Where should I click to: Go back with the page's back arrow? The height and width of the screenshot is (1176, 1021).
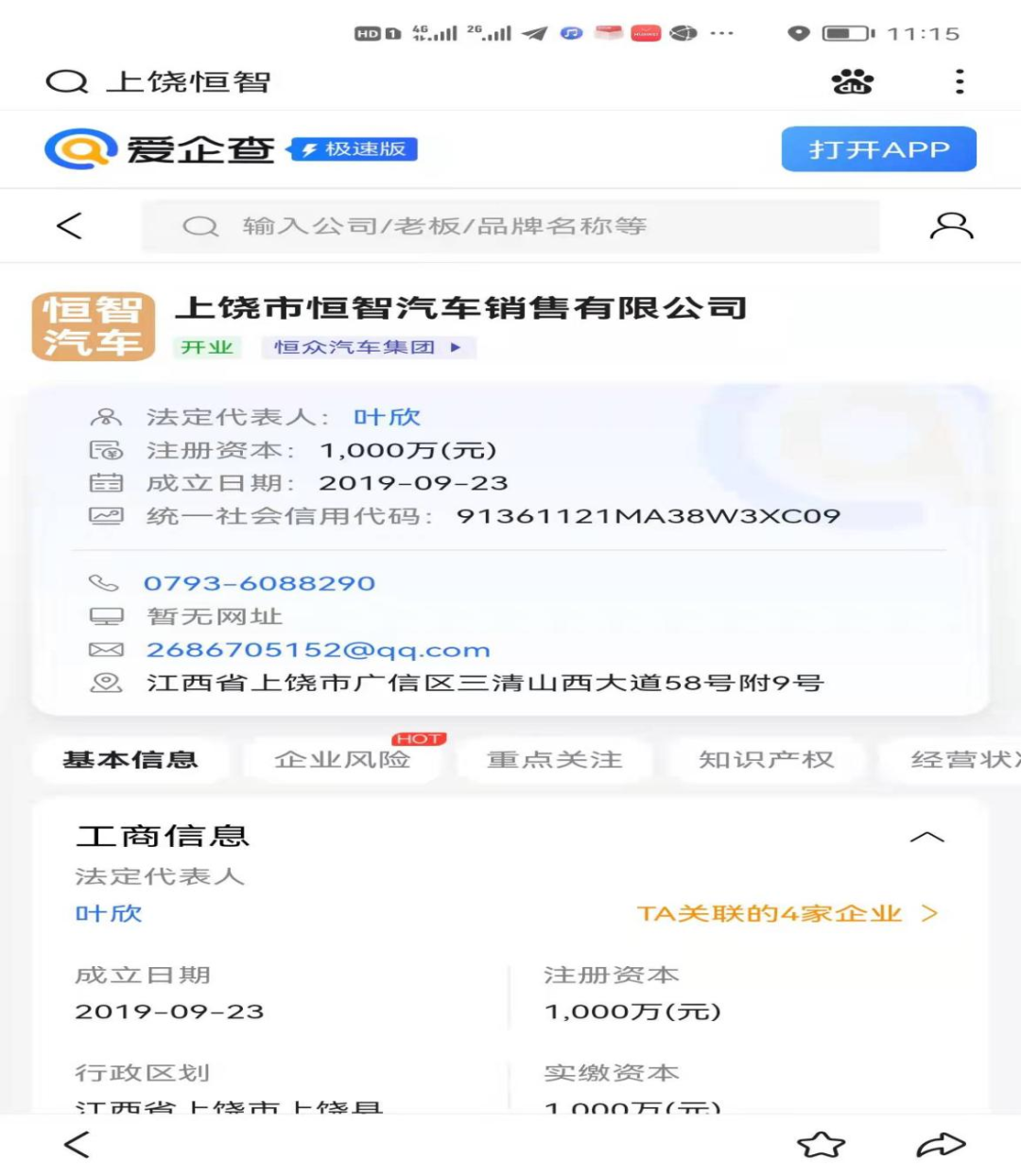70,226
